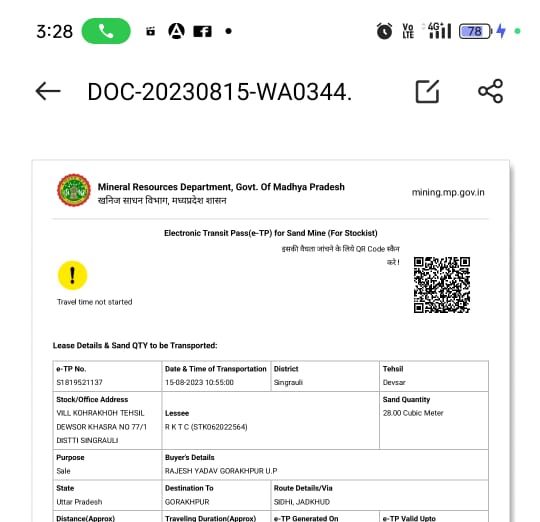
Task: Open the edit document icon
Action: click(427, 91)
